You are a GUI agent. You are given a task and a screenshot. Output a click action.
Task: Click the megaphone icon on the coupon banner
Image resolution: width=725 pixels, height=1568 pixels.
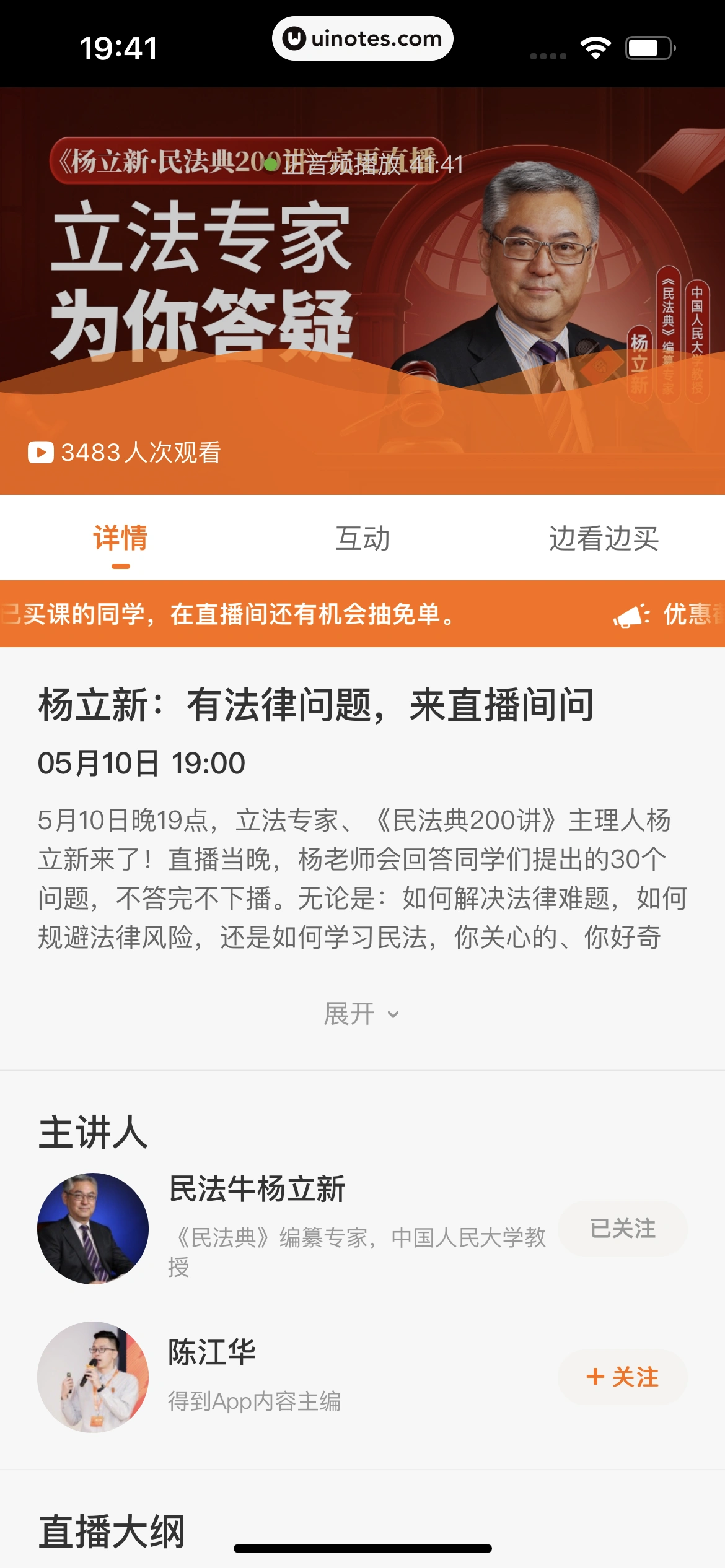[x=630, y=615]
